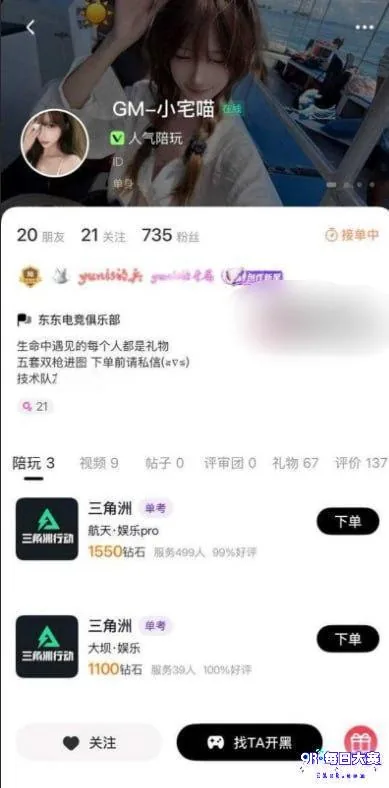Send a gift with the red gift icon
The width and height of the screenshot is (389, 788).
point(360,742)
